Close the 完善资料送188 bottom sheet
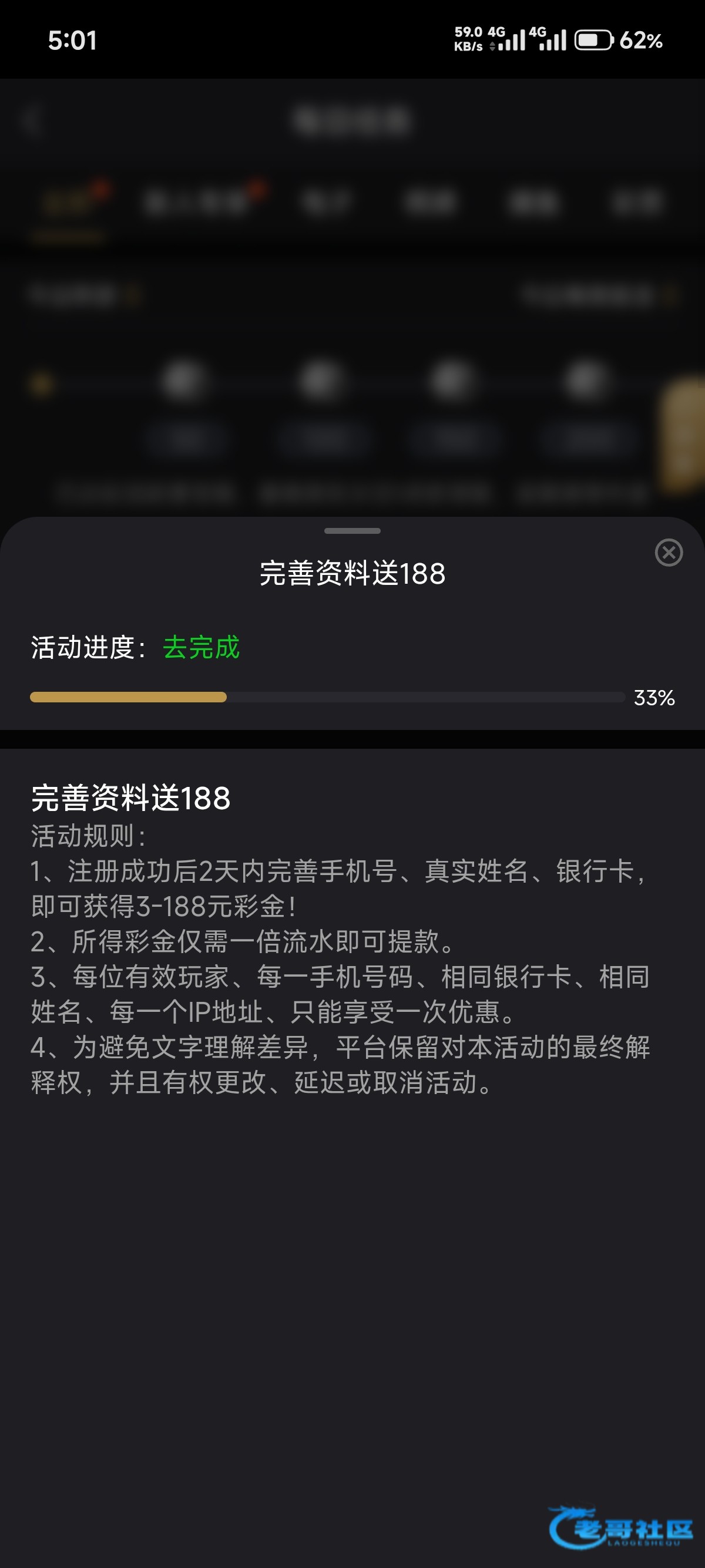The height and width of the screenshot is (1568, 705). [x=669, y=553]
